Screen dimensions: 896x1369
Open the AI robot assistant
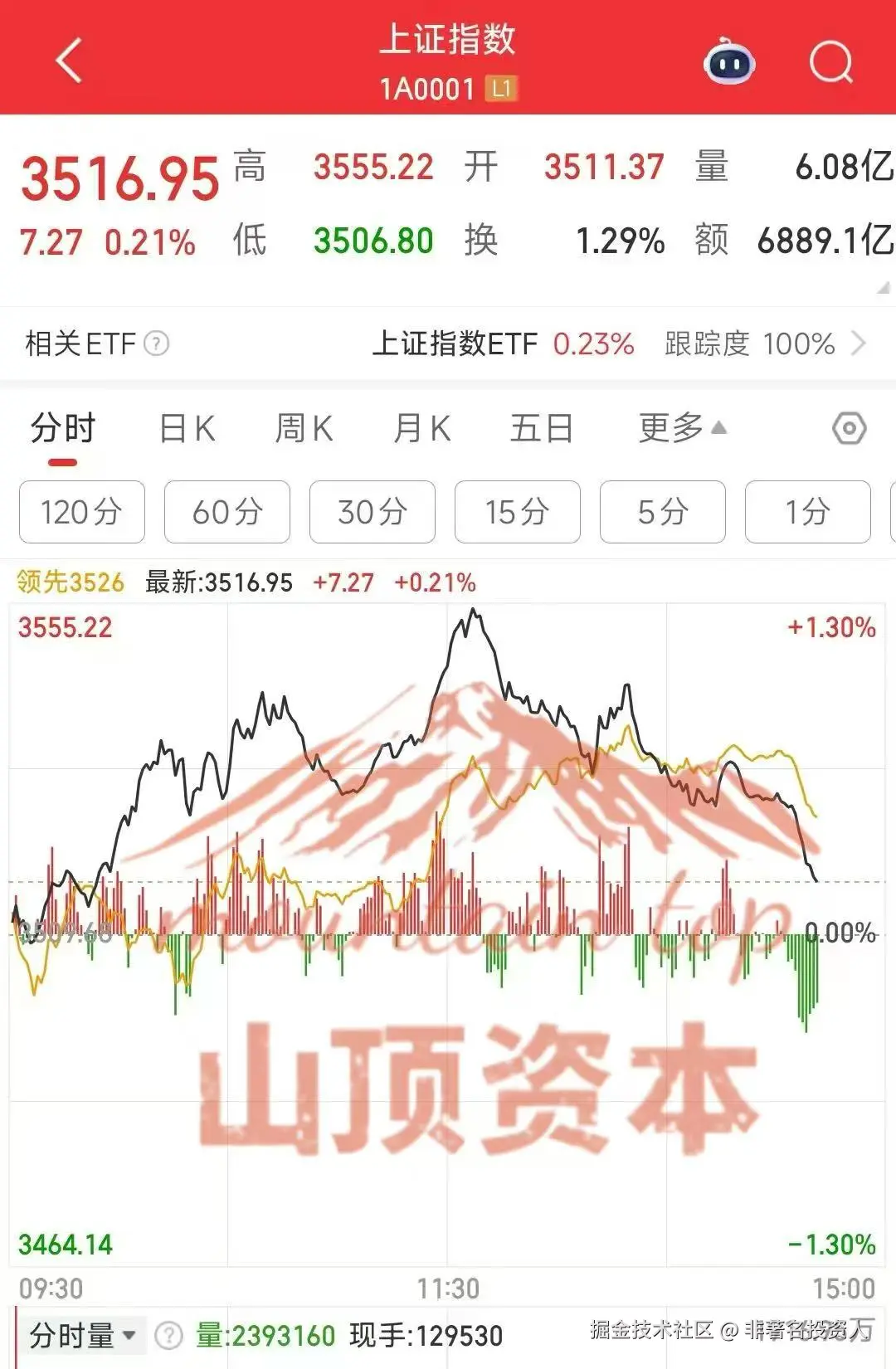pos(728,60)
